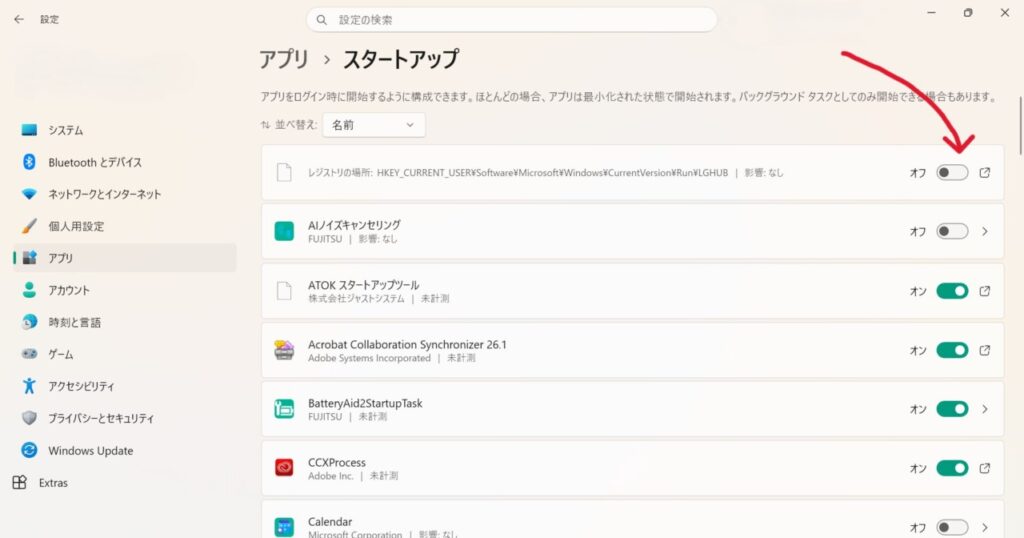Open Windows Update
The width and height of the screenshot is (1024, 538).
tap(90, 450)
